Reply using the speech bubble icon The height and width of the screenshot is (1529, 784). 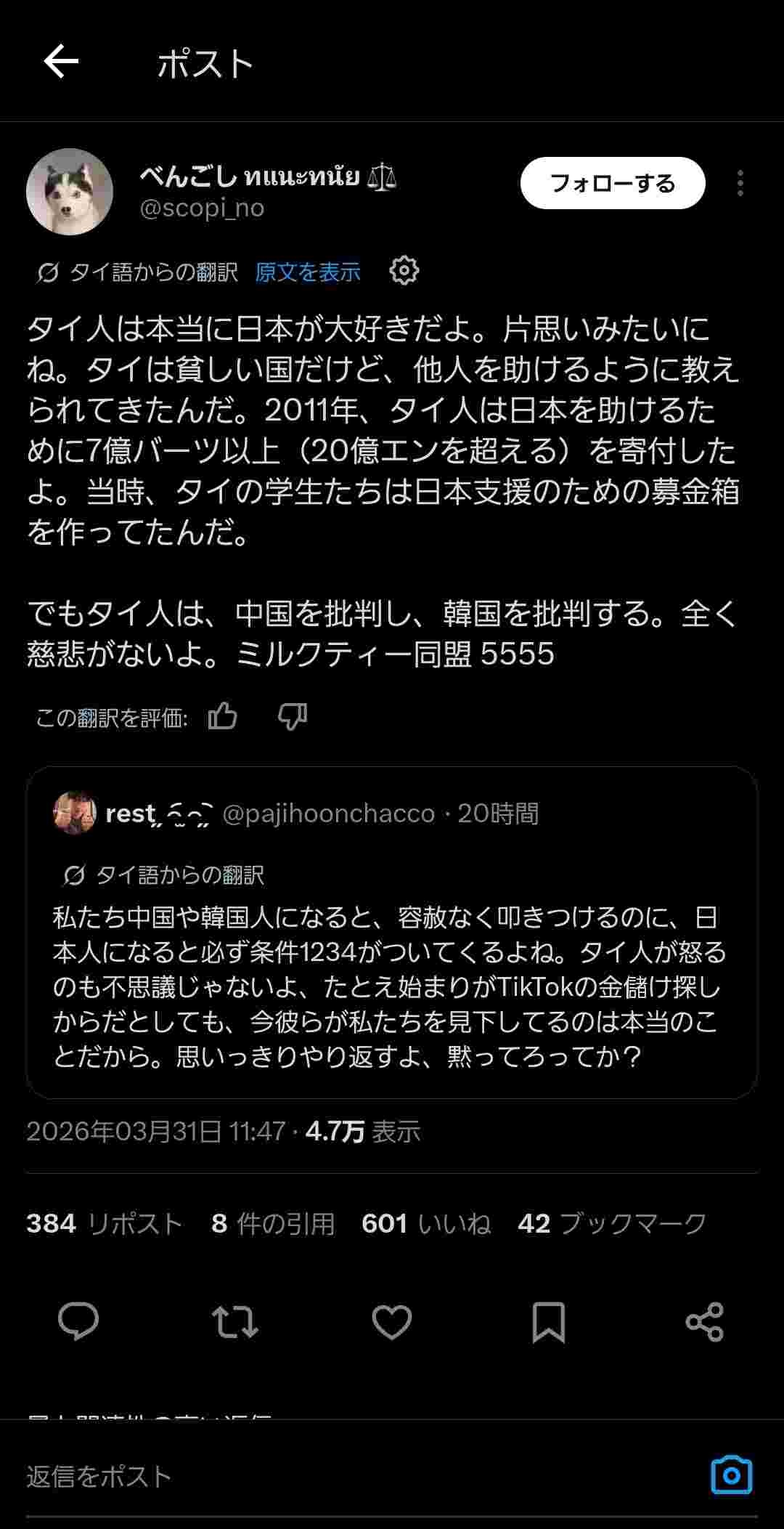coord(78,1321)
